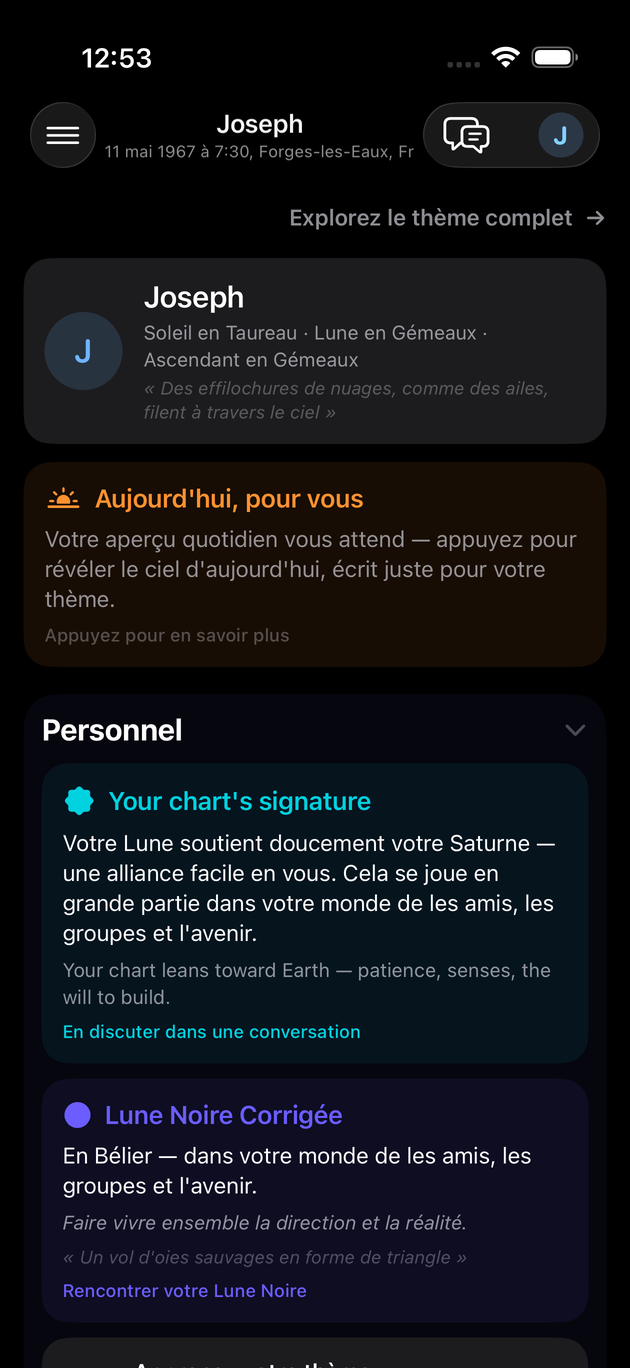Open the hamburger menu
This screenshot has width=630, height=1368.
[63, 135]
